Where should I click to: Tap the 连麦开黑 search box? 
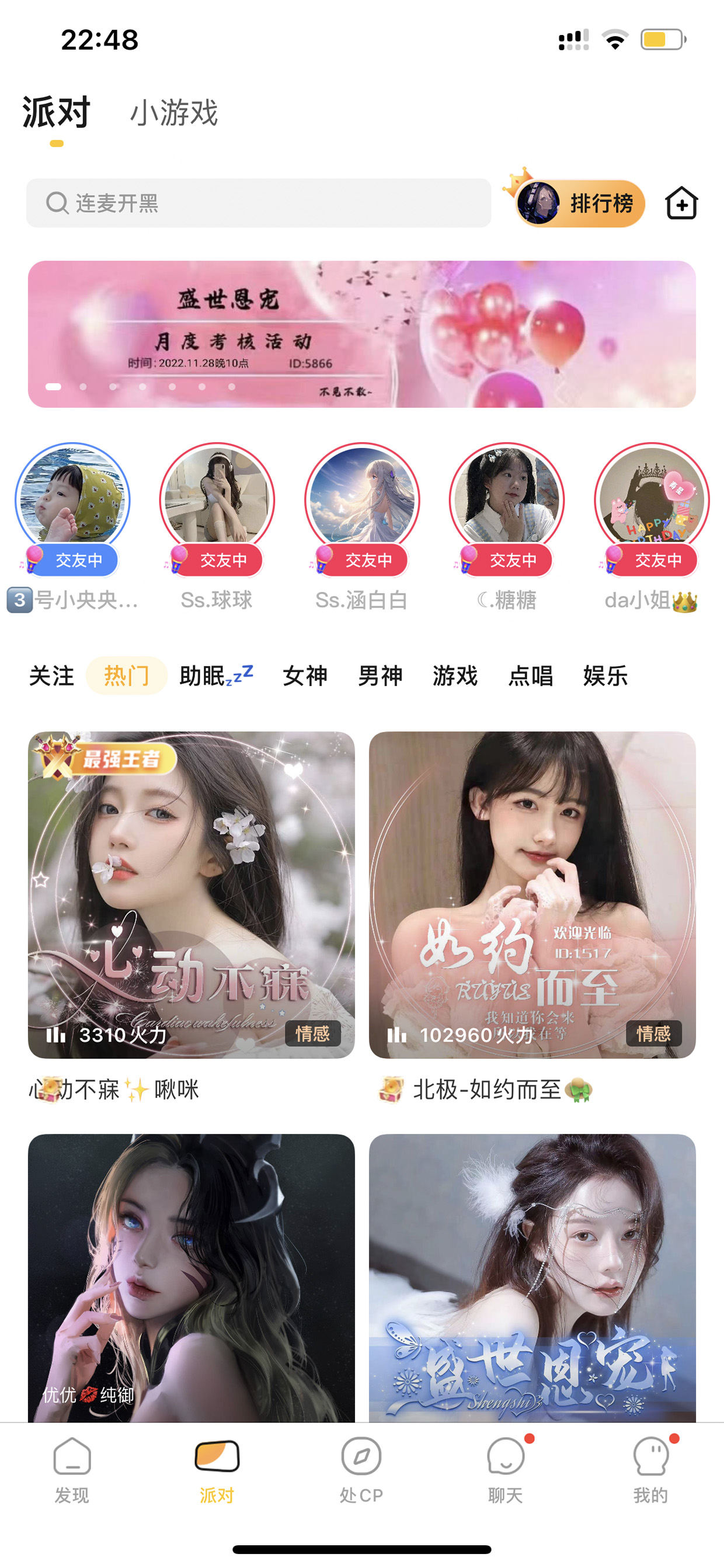(x=258, y=203)
